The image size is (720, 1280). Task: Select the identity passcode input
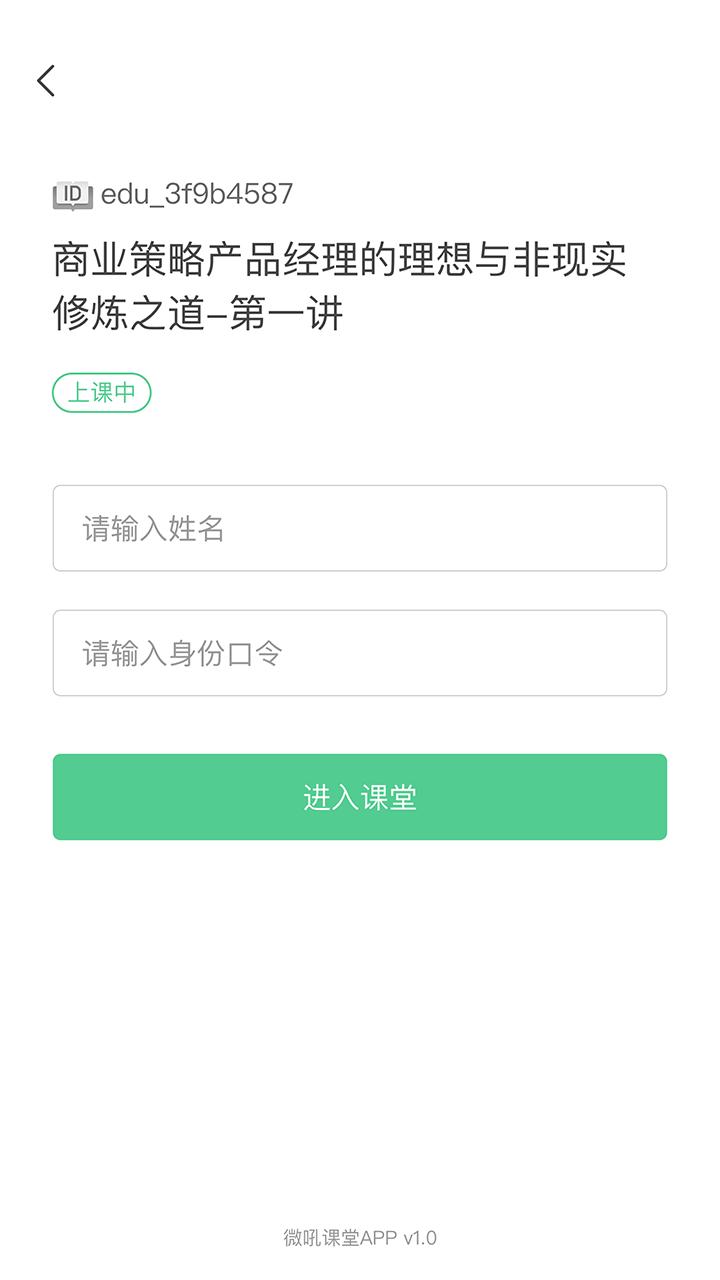(x=360, y=652)
